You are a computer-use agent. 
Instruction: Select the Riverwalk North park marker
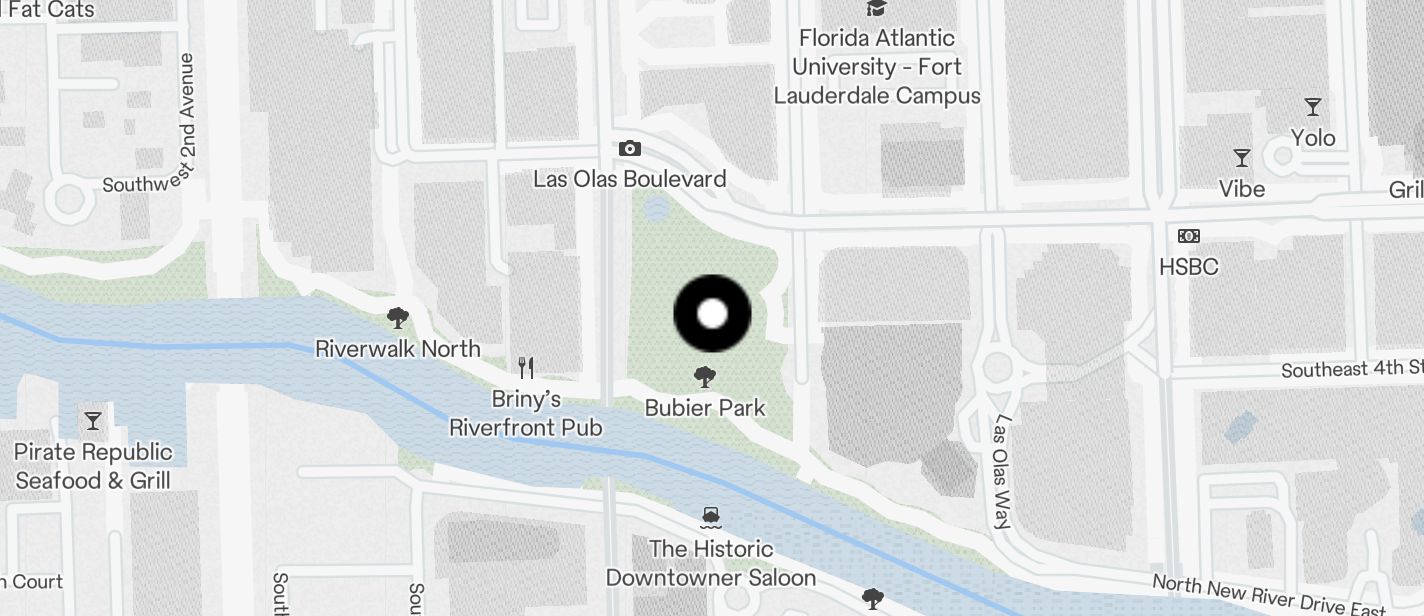pyautogui.click(x=398, y=319)
